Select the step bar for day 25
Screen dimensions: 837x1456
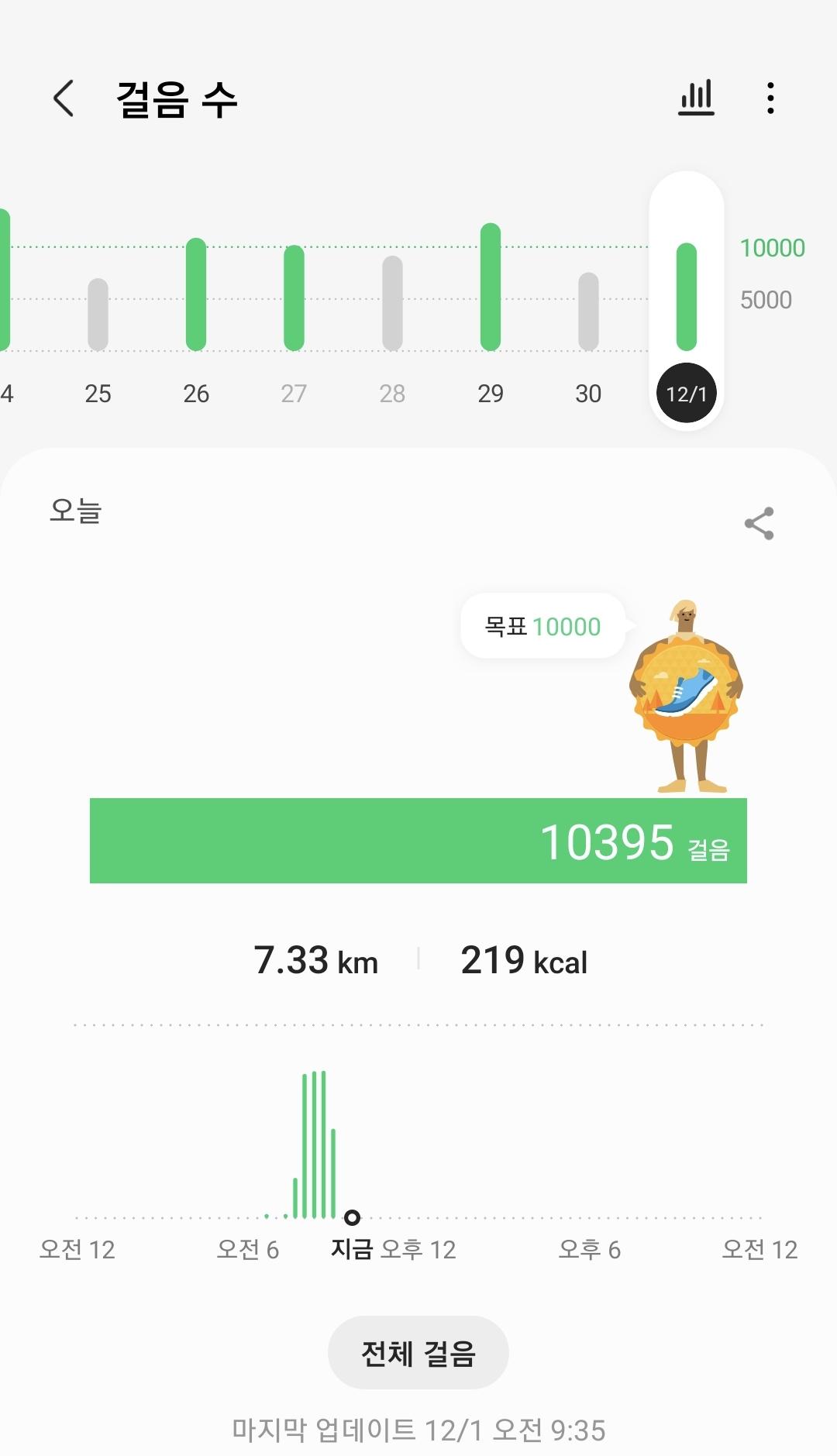pyautogui.click(x=98, y=315)
